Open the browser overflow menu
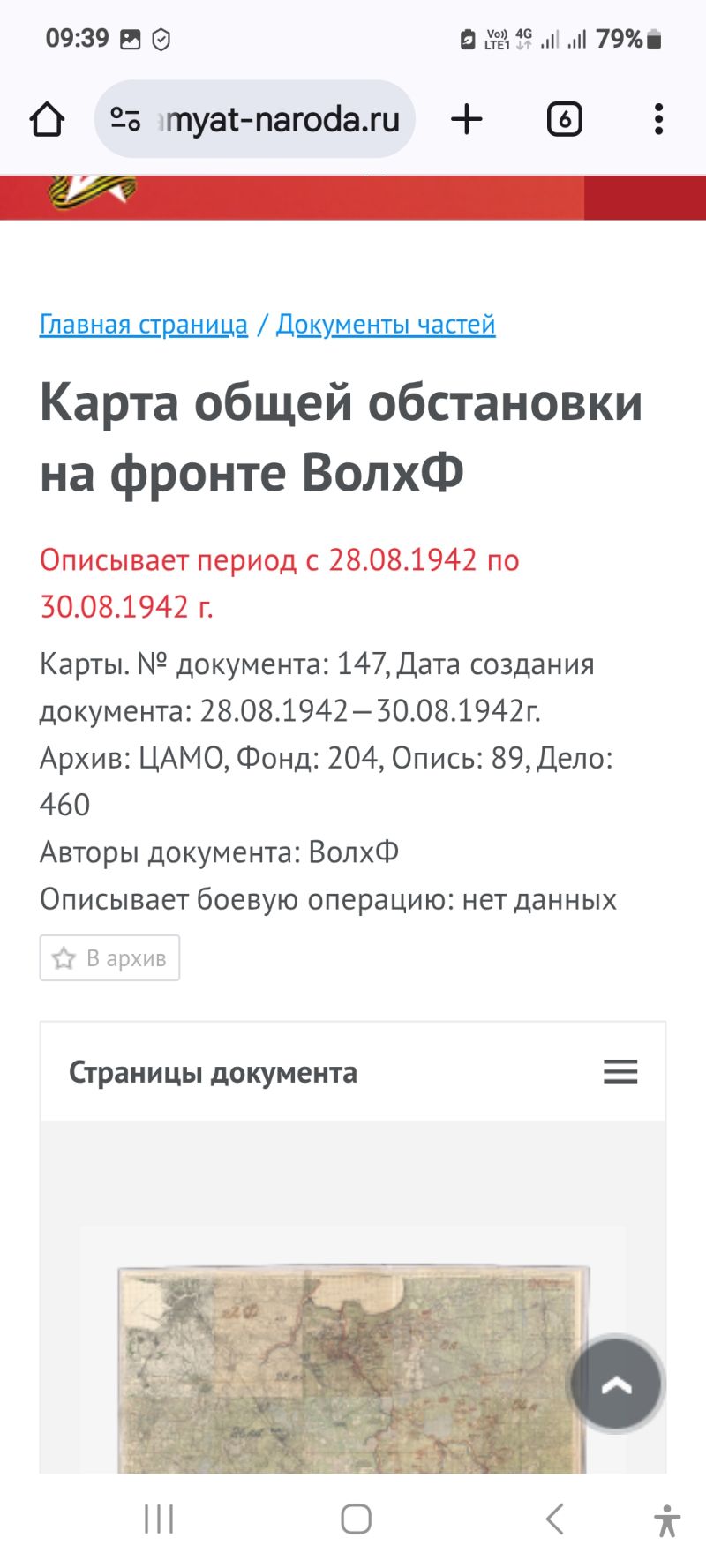Image resolution: width=706 pixels, height=1568 pixels. (658, 119)
